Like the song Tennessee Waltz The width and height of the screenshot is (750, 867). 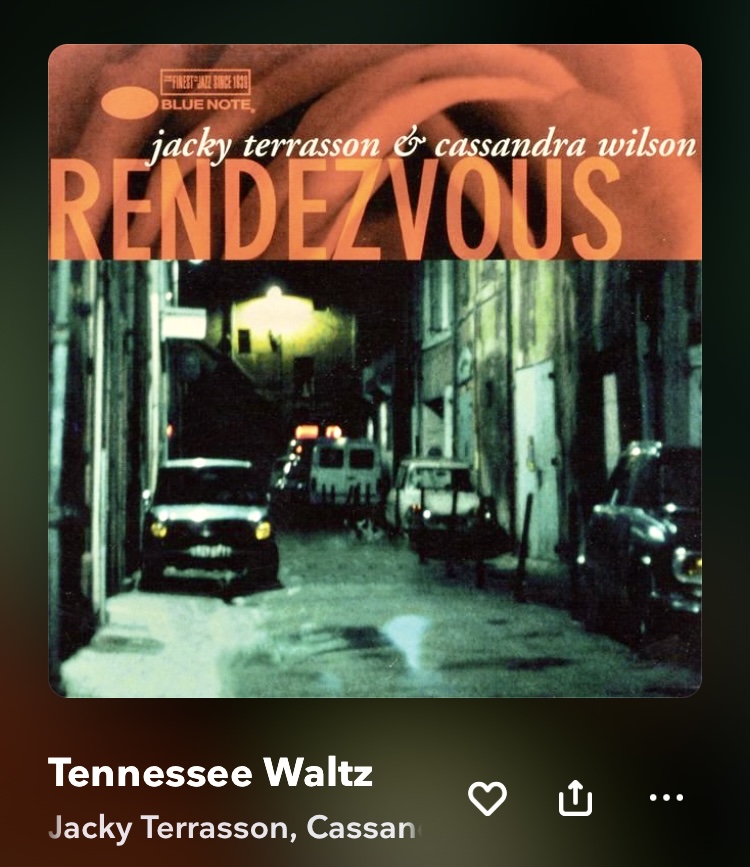pos(487,798)
